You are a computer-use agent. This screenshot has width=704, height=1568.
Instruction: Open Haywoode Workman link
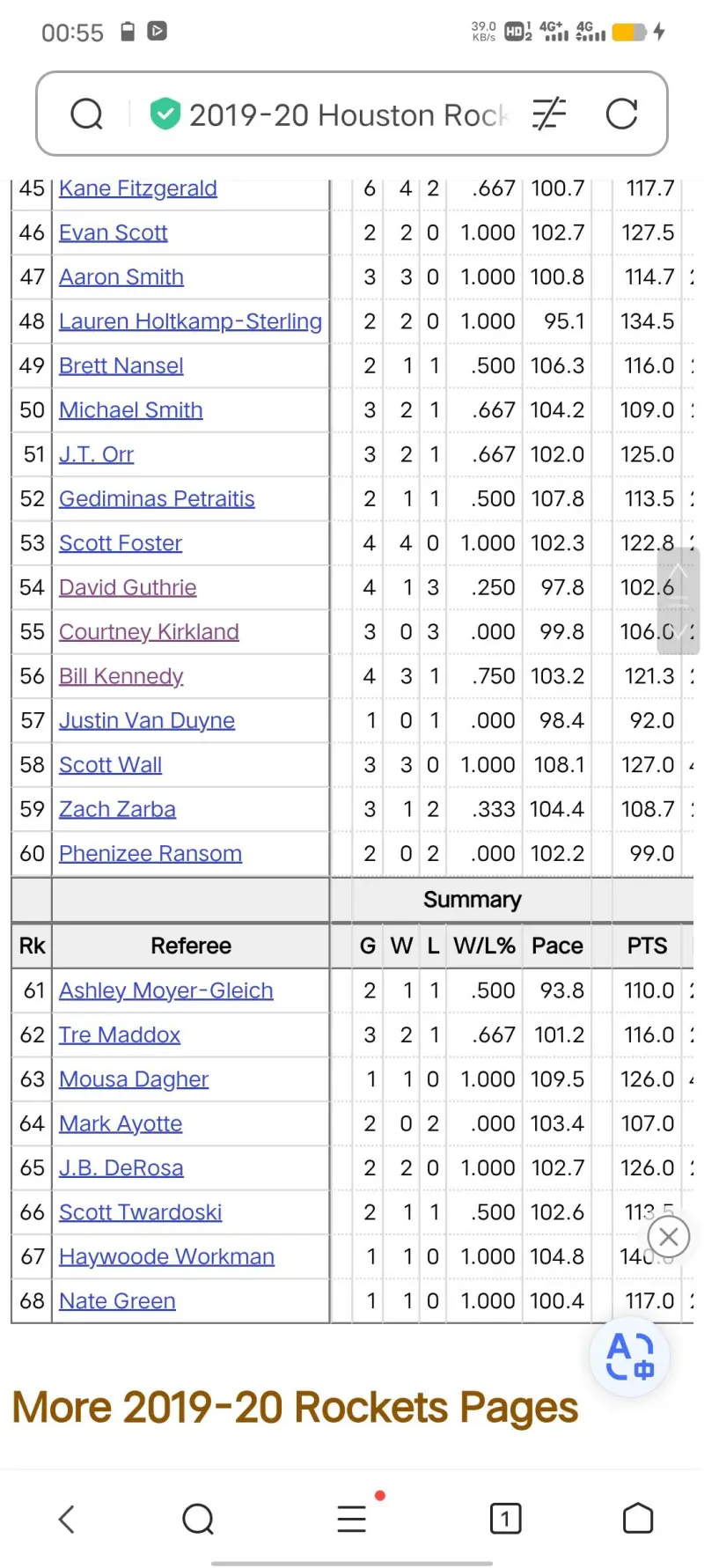point(166,1256)
